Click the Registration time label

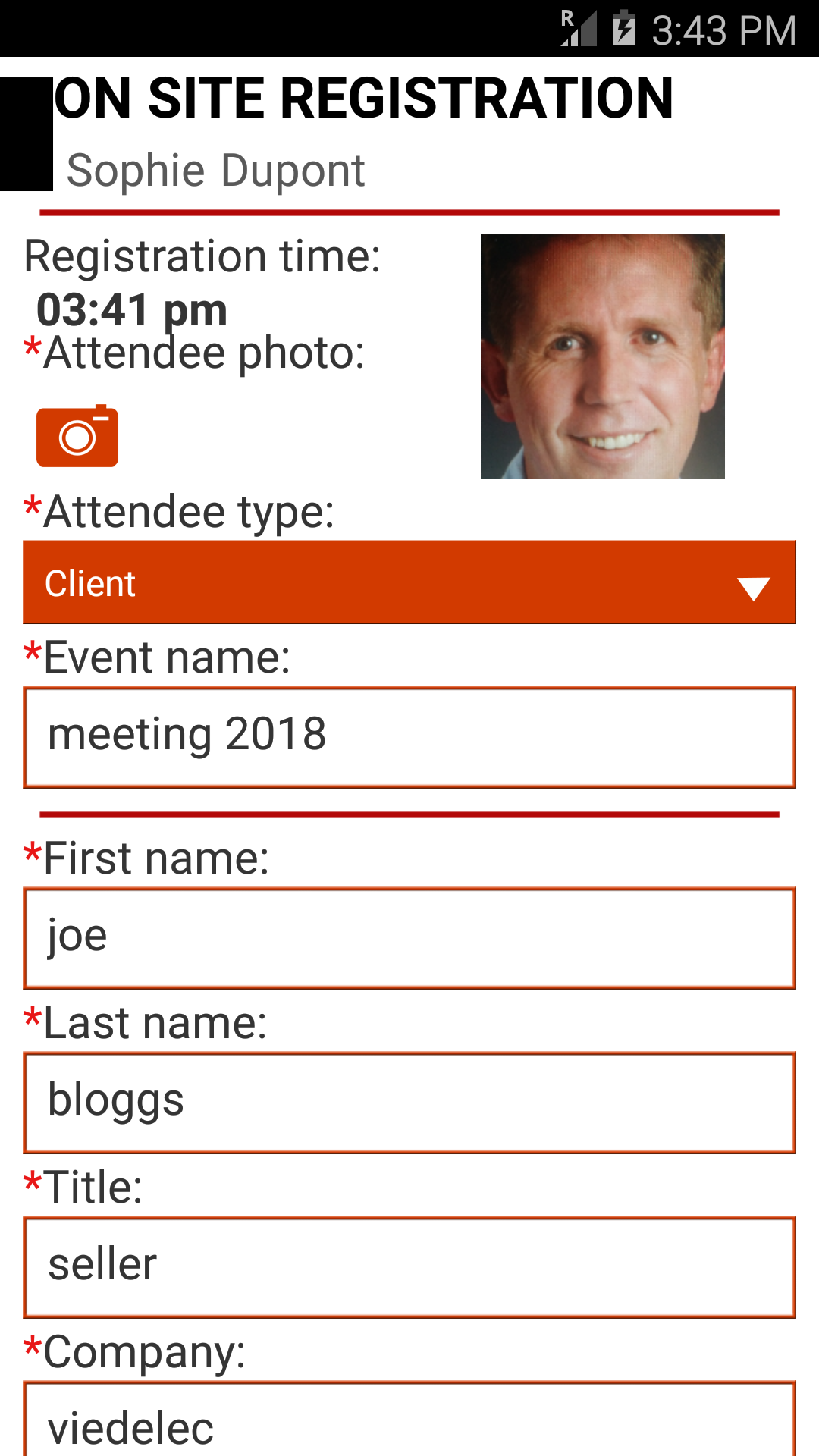click(201, 256)
